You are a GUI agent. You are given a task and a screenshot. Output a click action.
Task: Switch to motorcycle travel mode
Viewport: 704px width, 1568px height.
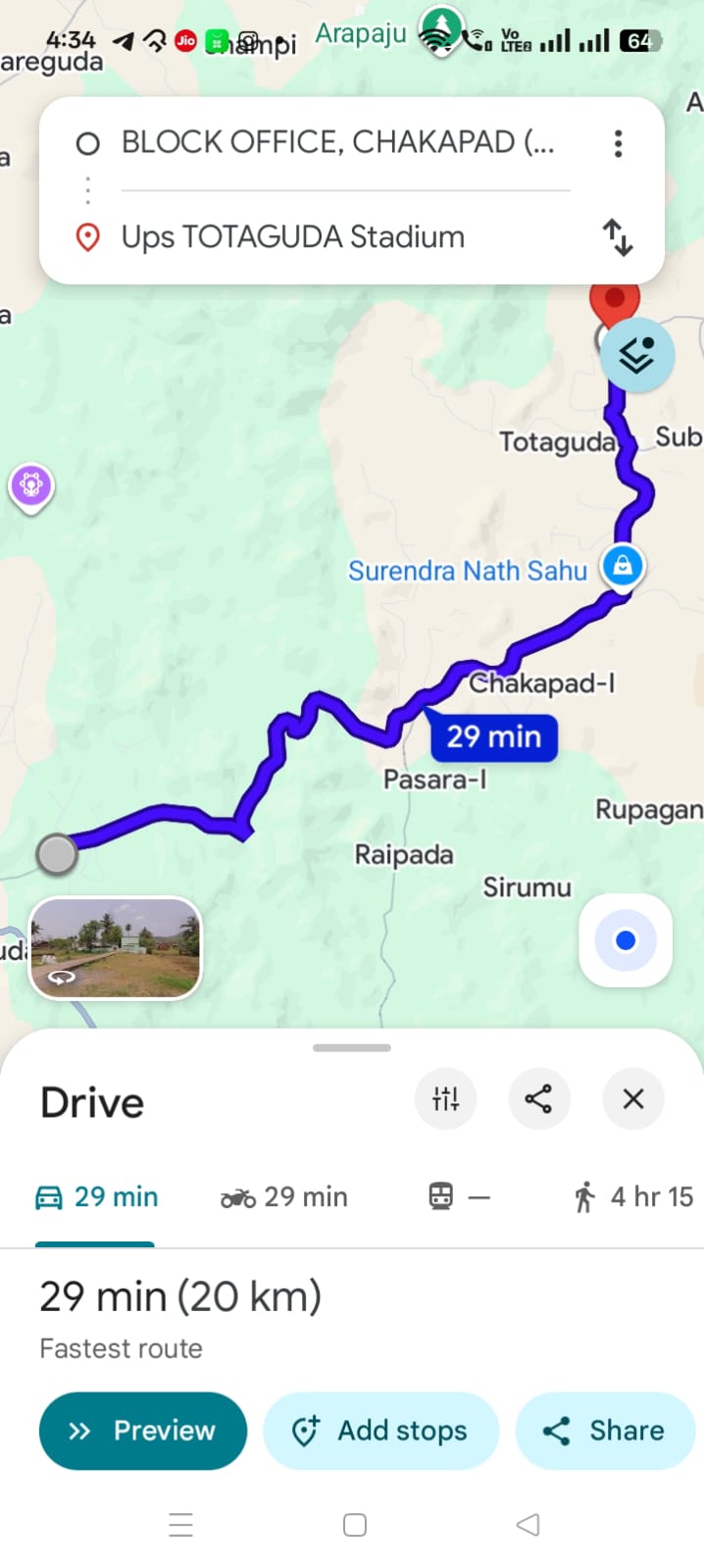pos(284,1196)
